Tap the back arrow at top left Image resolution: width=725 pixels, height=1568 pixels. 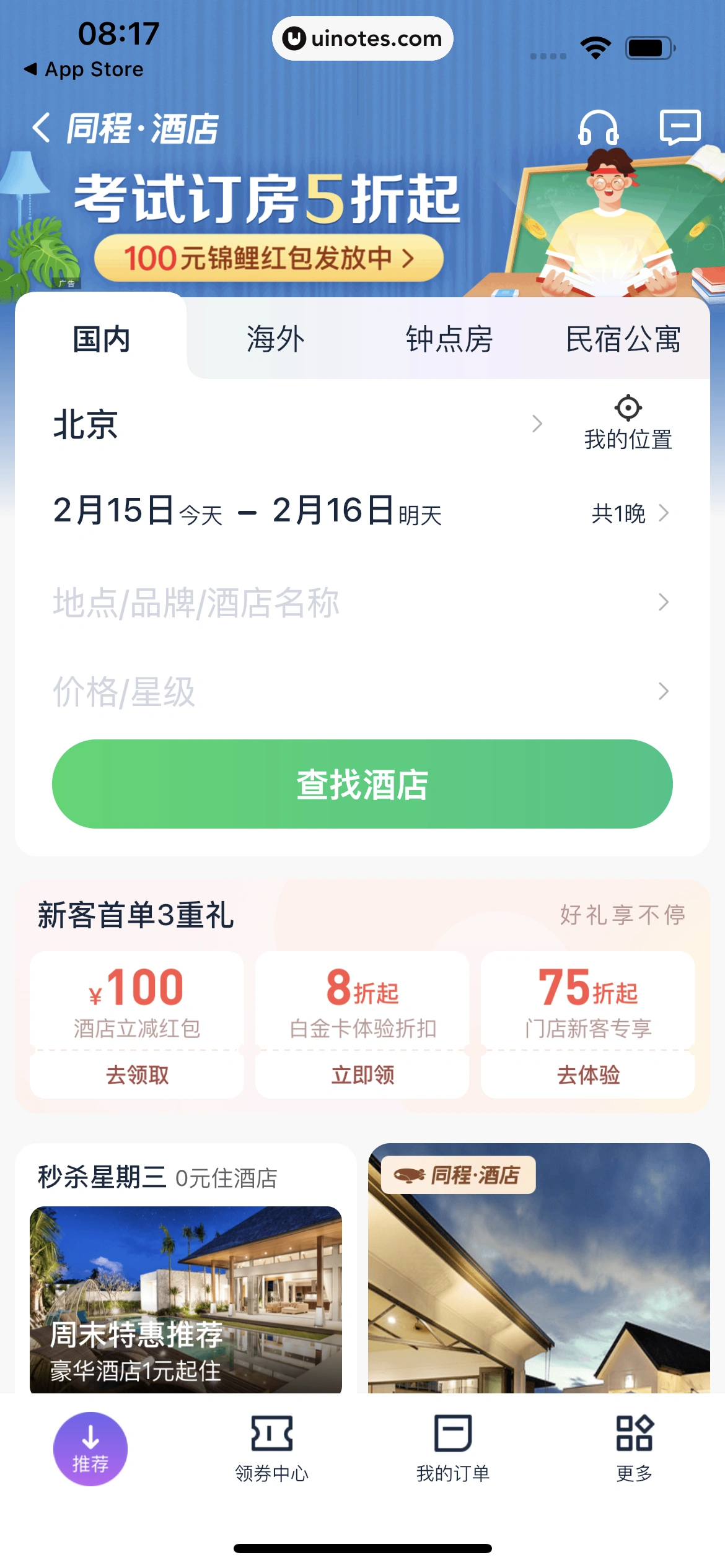(x=42, y=128)
